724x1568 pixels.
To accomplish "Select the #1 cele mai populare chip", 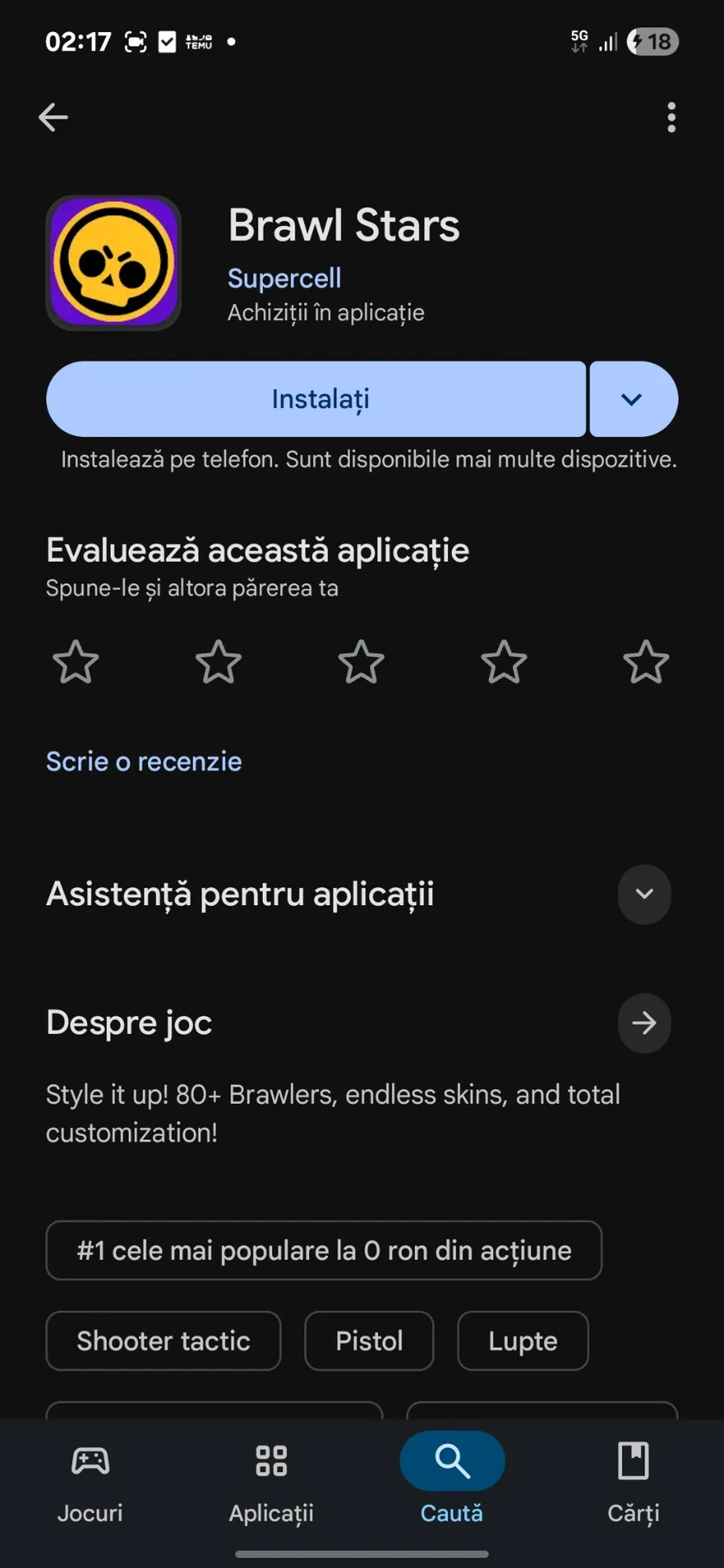I will pyautogui.click(x=323, y=1250).
